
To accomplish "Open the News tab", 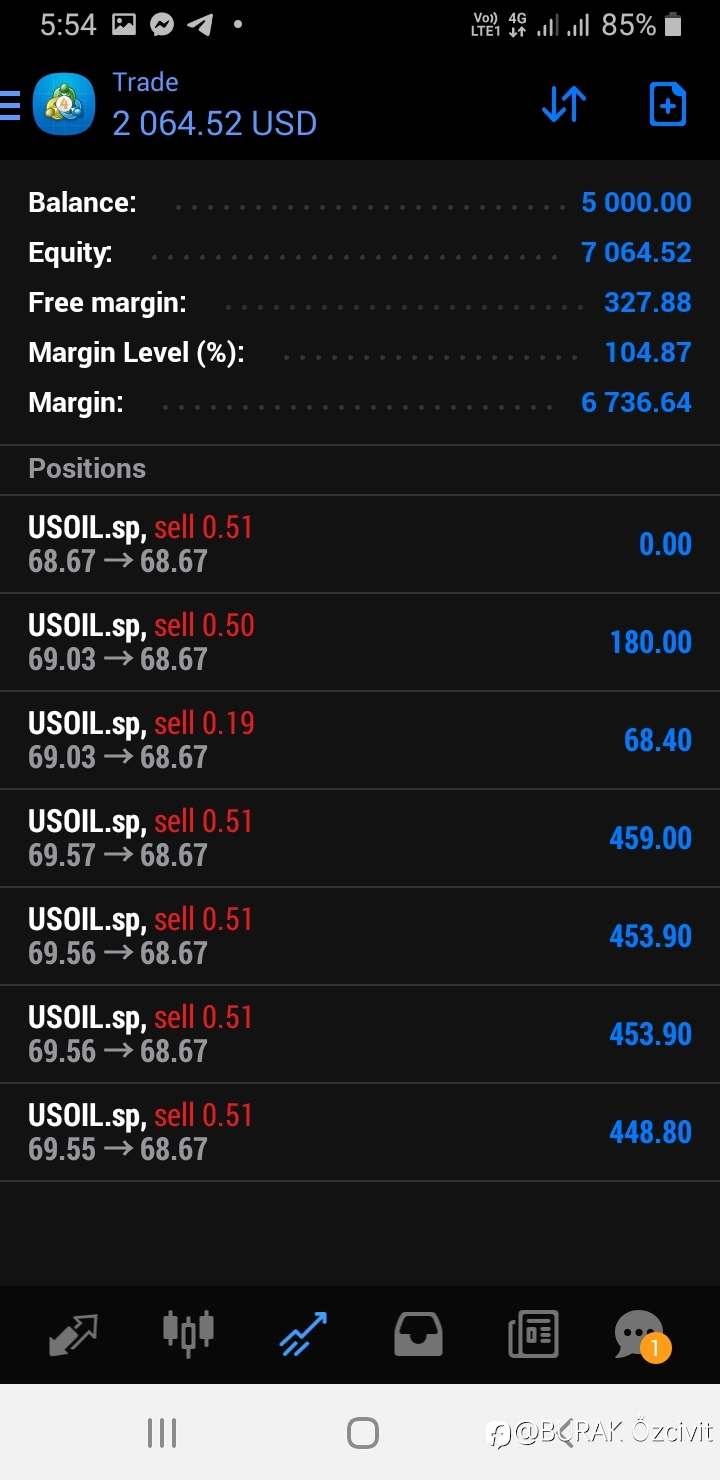I will click(533, 1334).
